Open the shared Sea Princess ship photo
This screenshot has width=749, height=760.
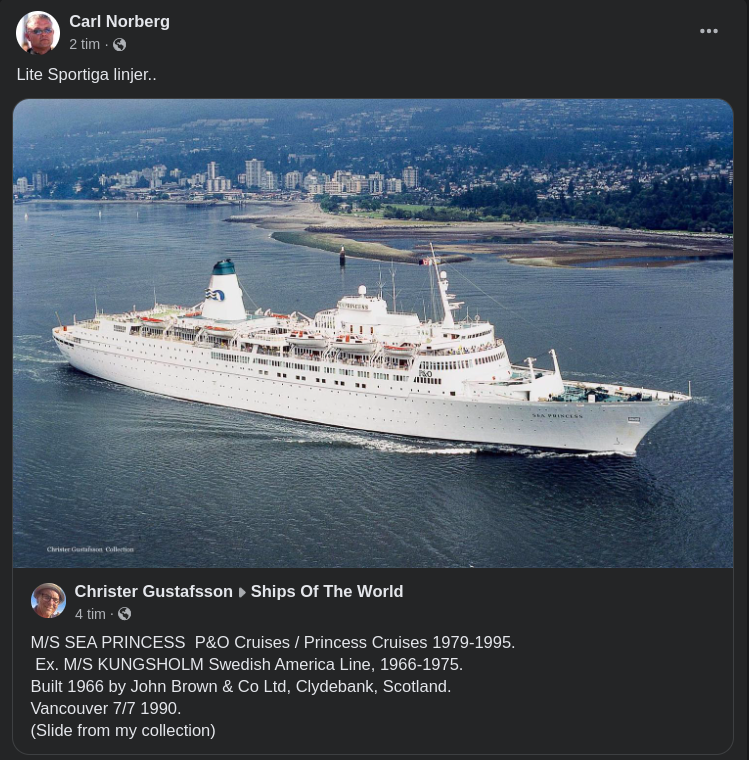coord(373,333)
